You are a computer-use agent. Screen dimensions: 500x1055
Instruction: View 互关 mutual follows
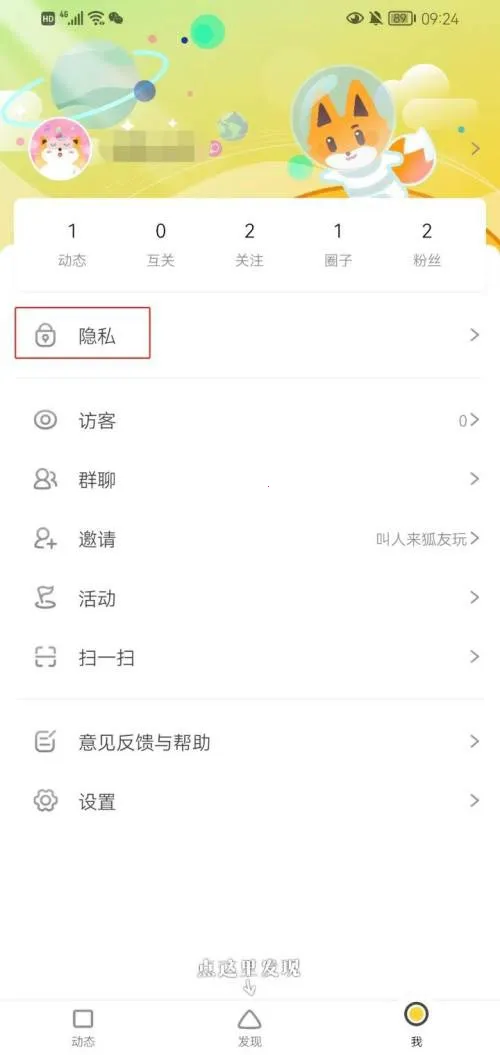coord(161,245)
